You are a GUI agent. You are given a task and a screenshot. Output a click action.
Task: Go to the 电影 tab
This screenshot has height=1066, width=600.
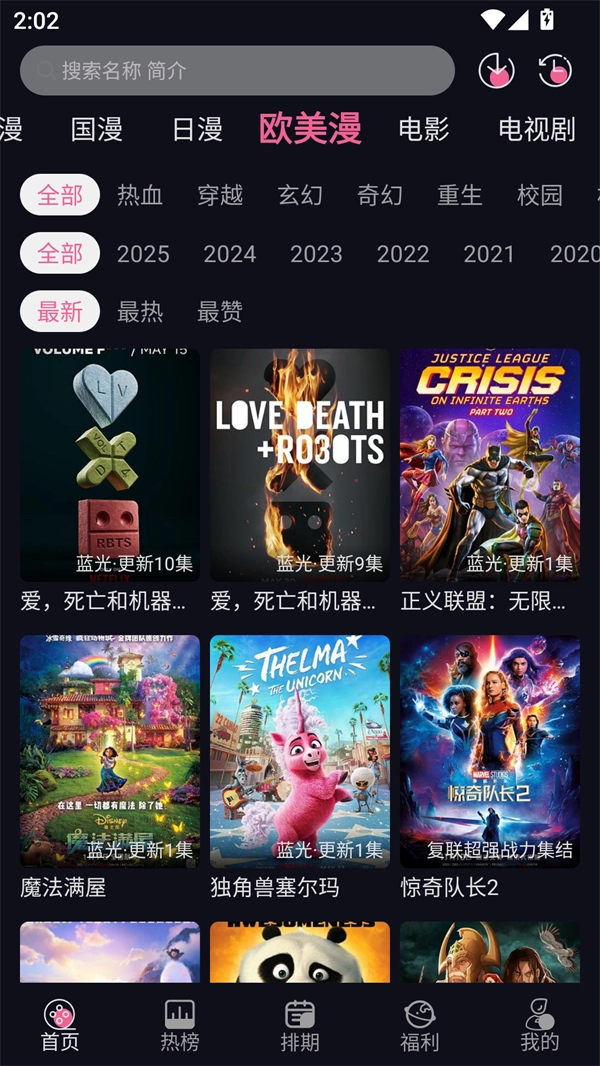(424, 129)
